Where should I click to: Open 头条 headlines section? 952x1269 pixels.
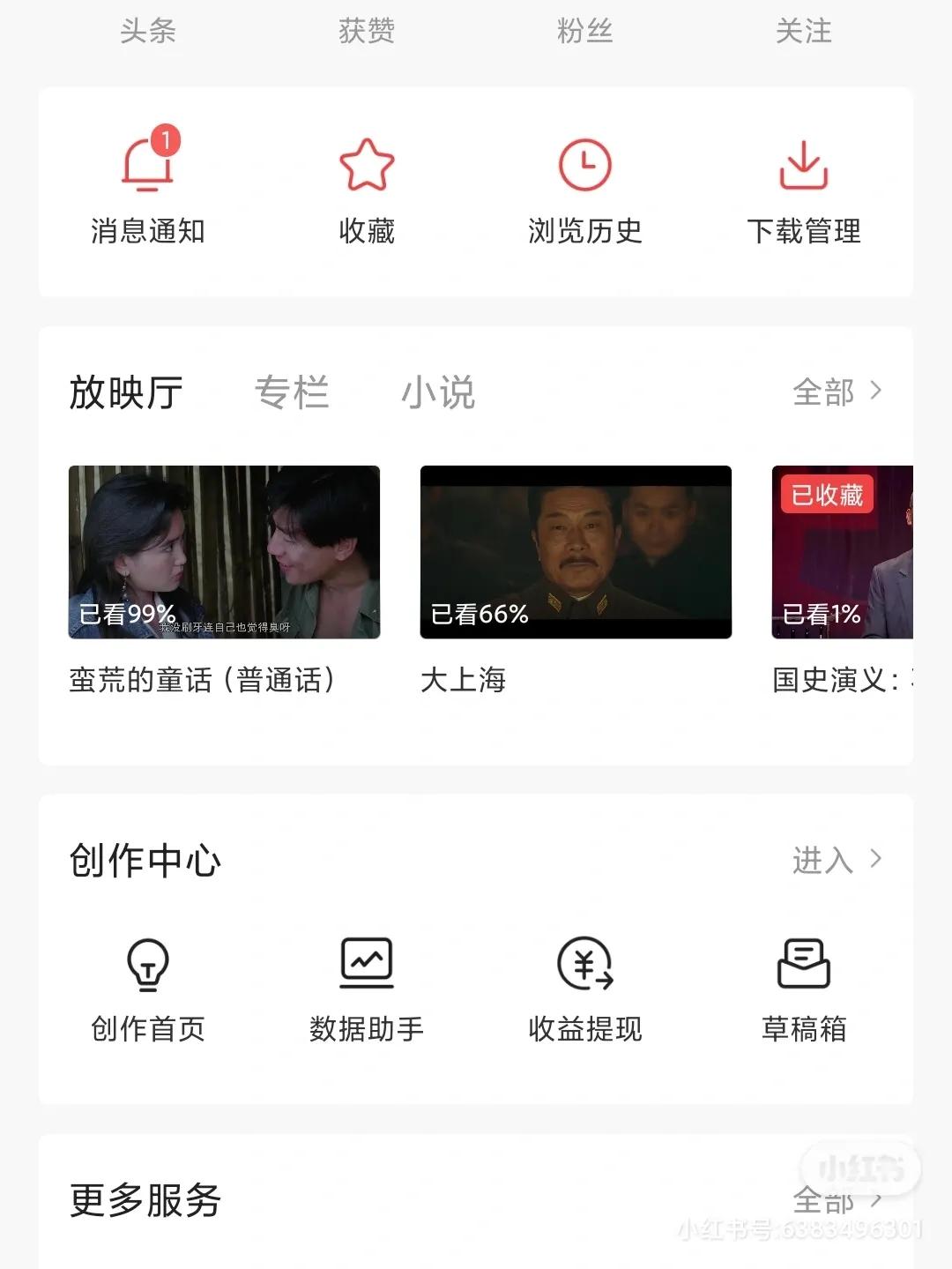click(x=148, y=31)
